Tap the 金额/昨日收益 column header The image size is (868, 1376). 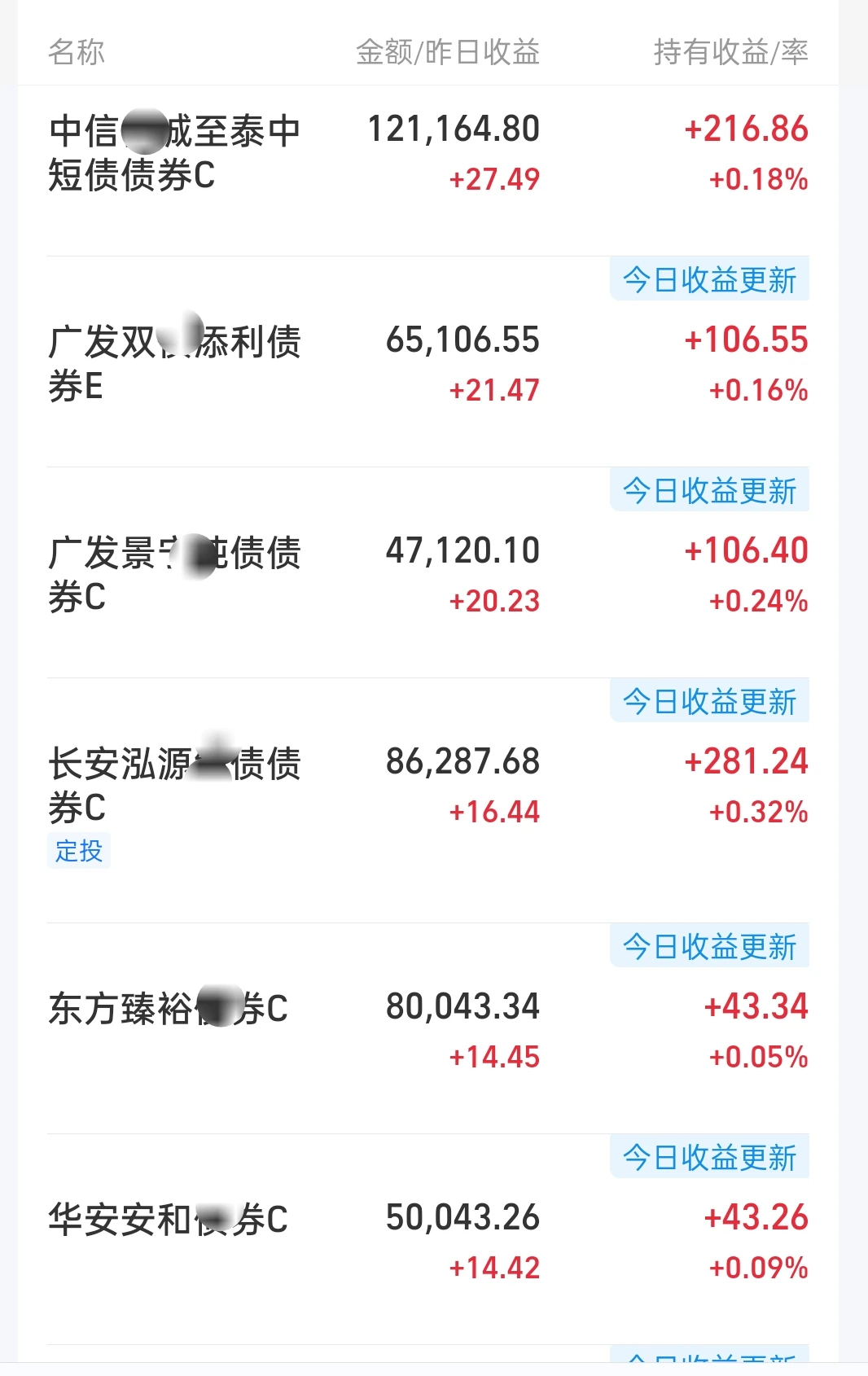click(x=448, y=51)
